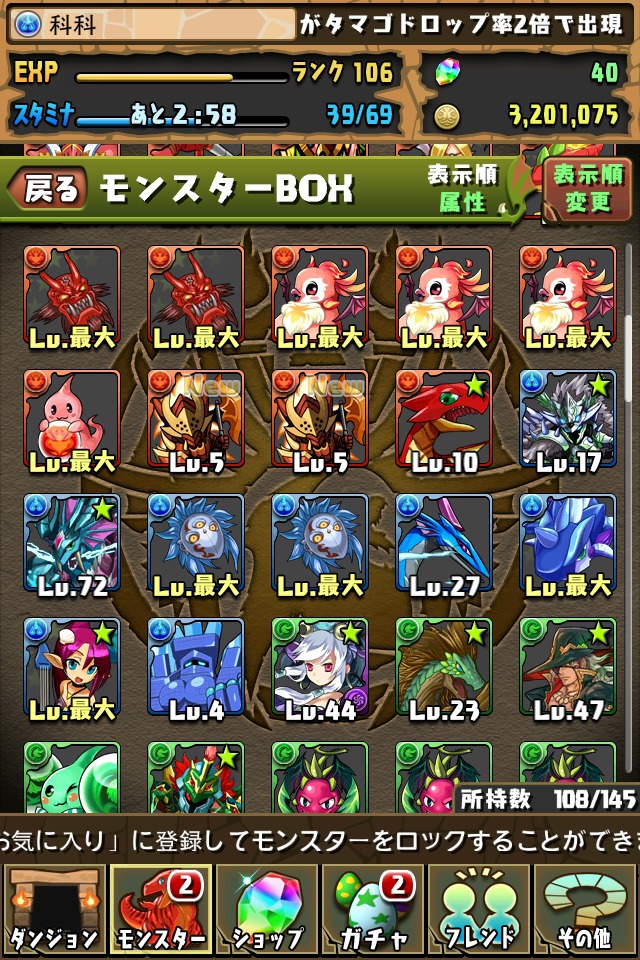This screenshot has height=960, width=640.
Task: Select the witch hat monster at Lv.47
Action: coord(568,666)
